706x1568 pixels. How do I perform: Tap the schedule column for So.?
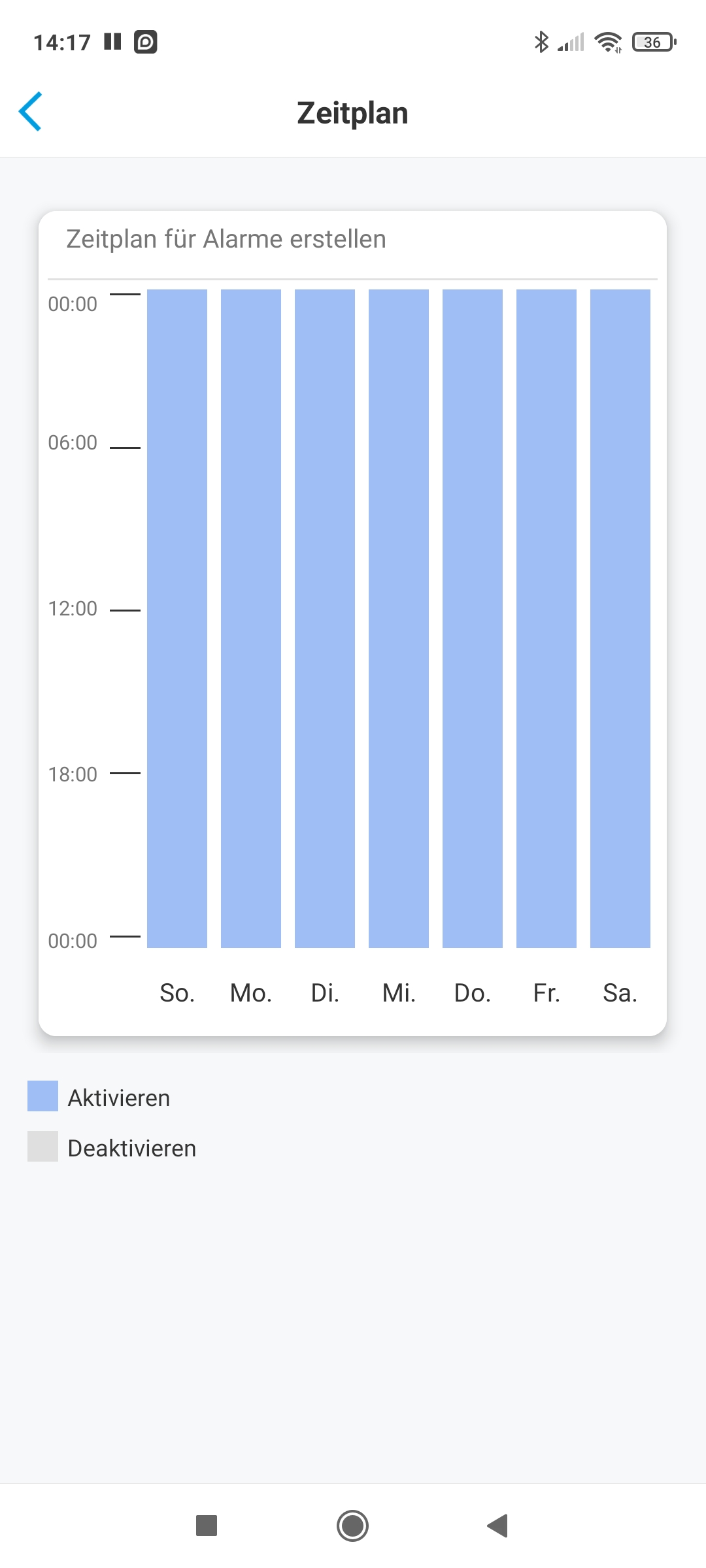(177, 618)
